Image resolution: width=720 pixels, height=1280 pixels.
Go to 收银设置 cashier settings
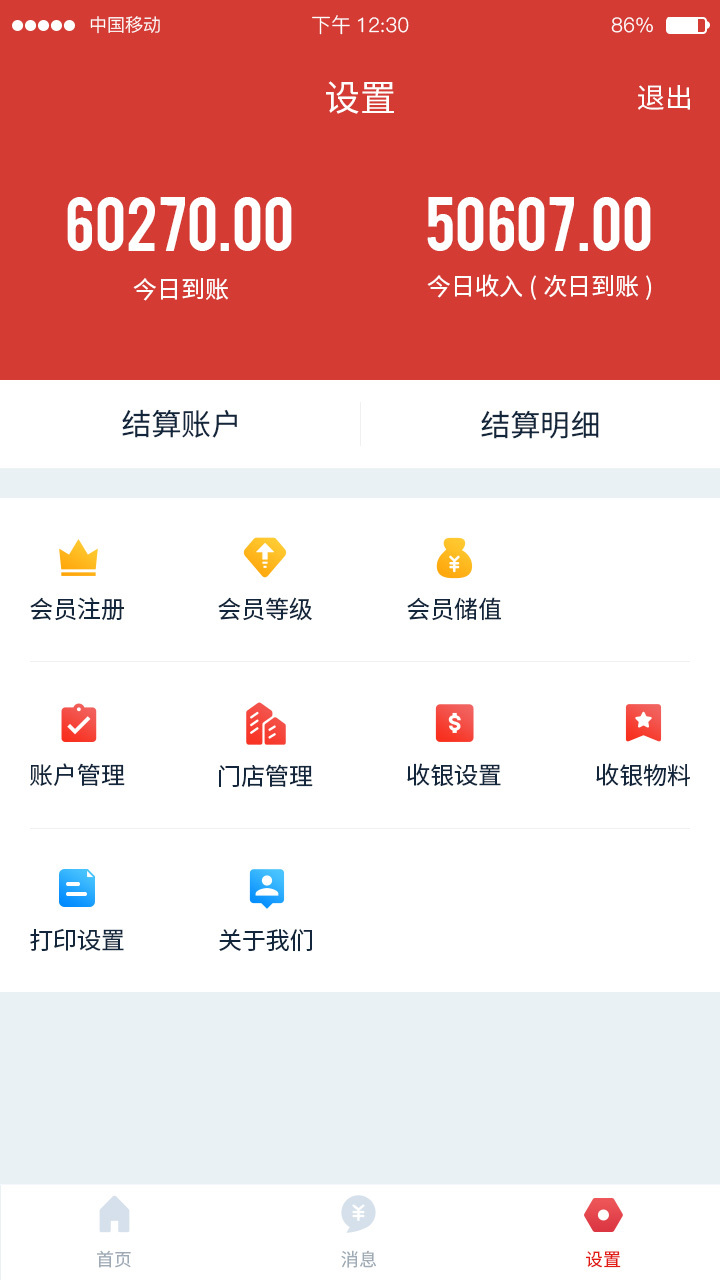454,746
